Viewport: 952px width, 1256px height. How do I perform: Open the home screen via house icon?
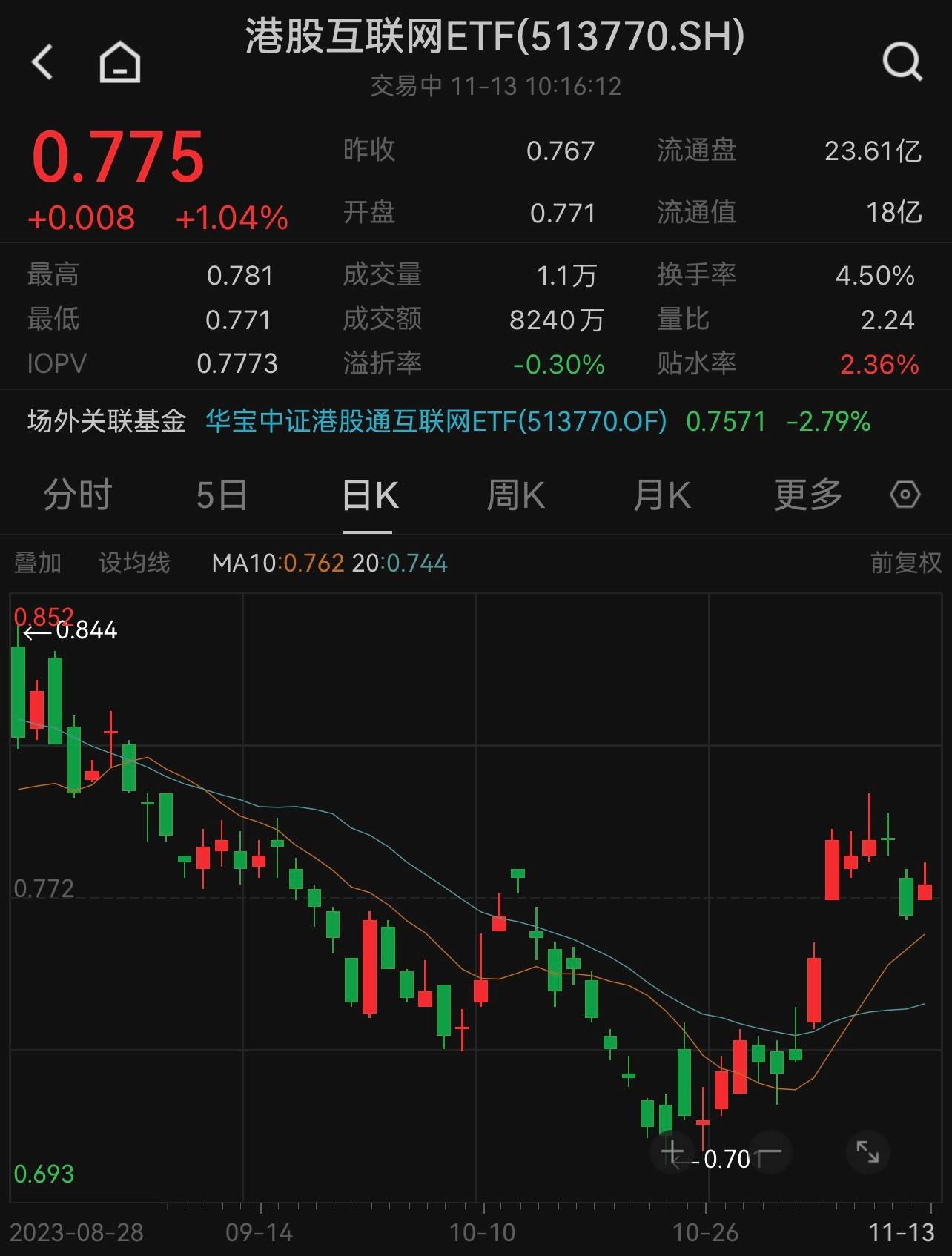pyautogui.click(x=119, y=61)
